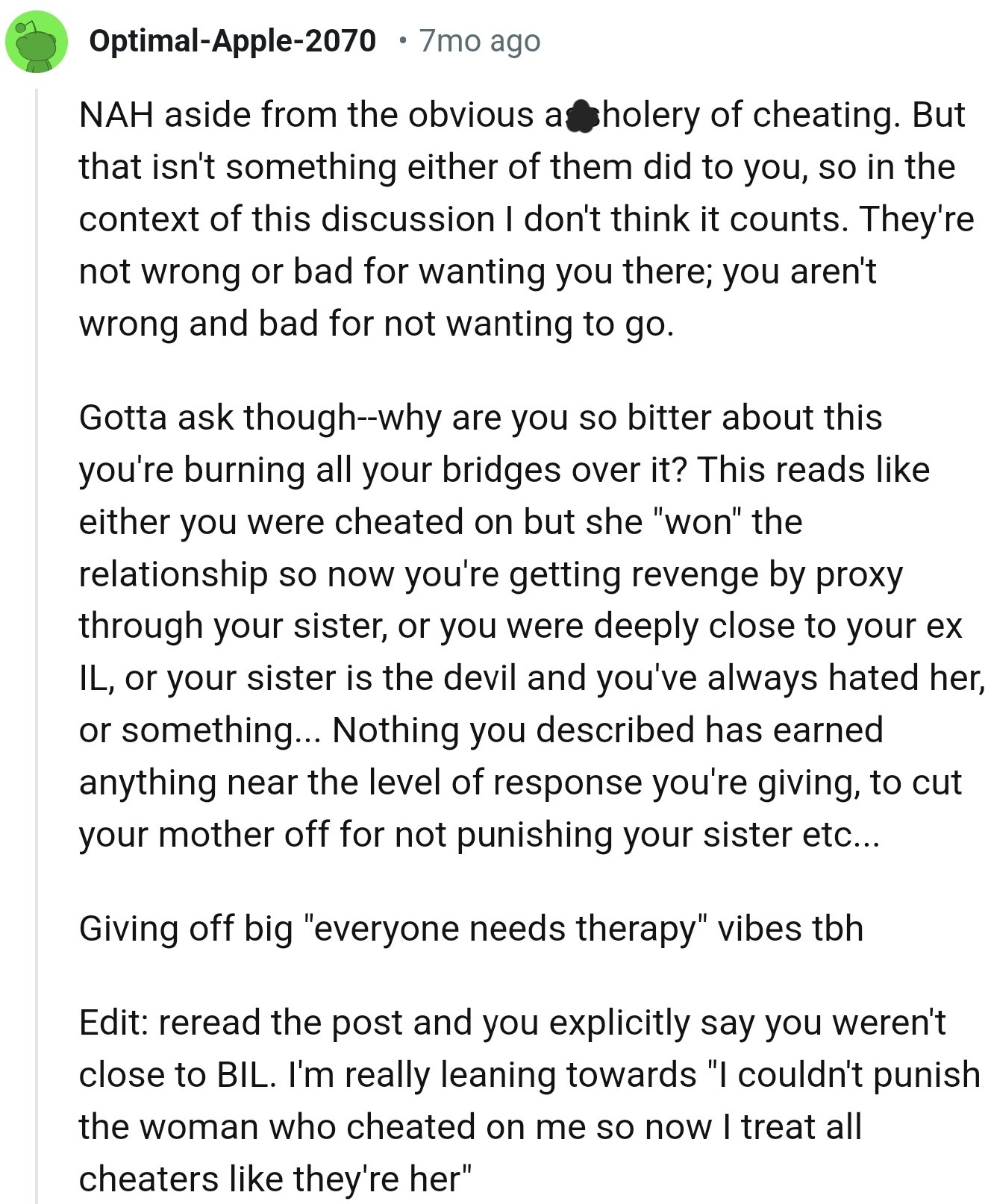Screen dimensions: 991x1204
Task: Open Optimal-Apple-2070's profile avatar
Action: (36, 43)
